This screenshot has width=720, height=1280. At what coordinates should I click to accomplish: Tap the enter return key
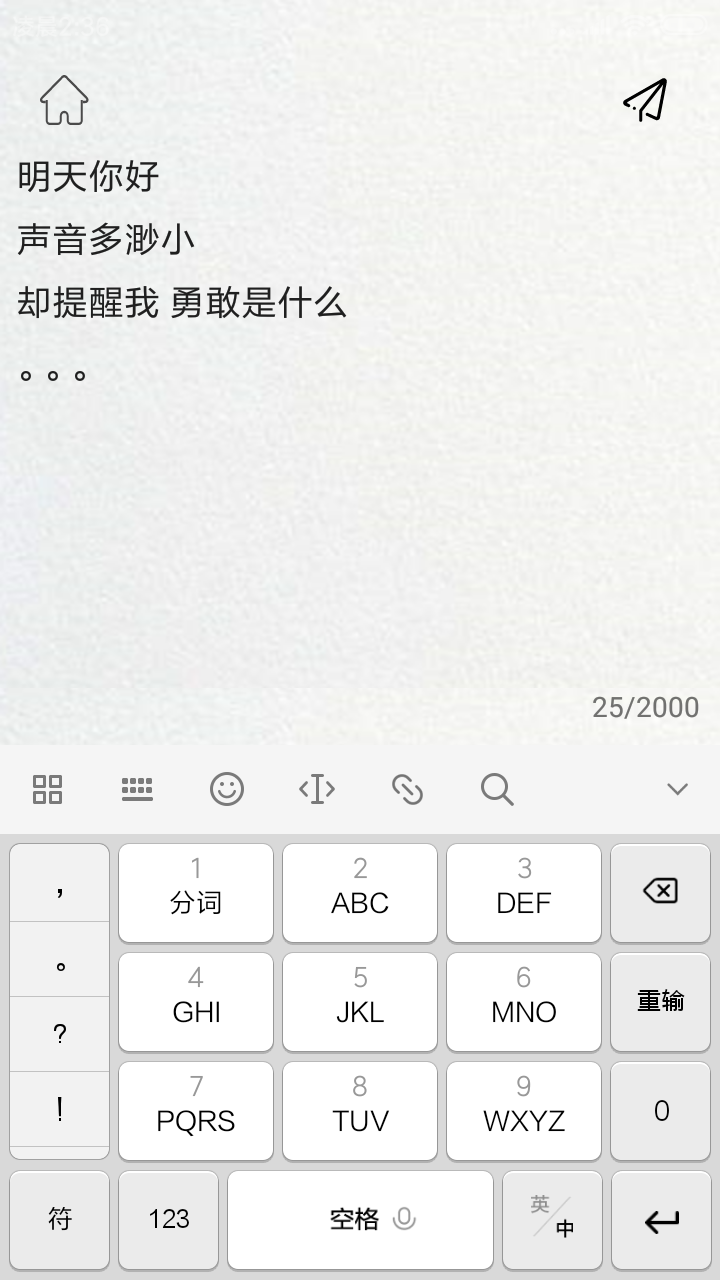coord(660,1219)
